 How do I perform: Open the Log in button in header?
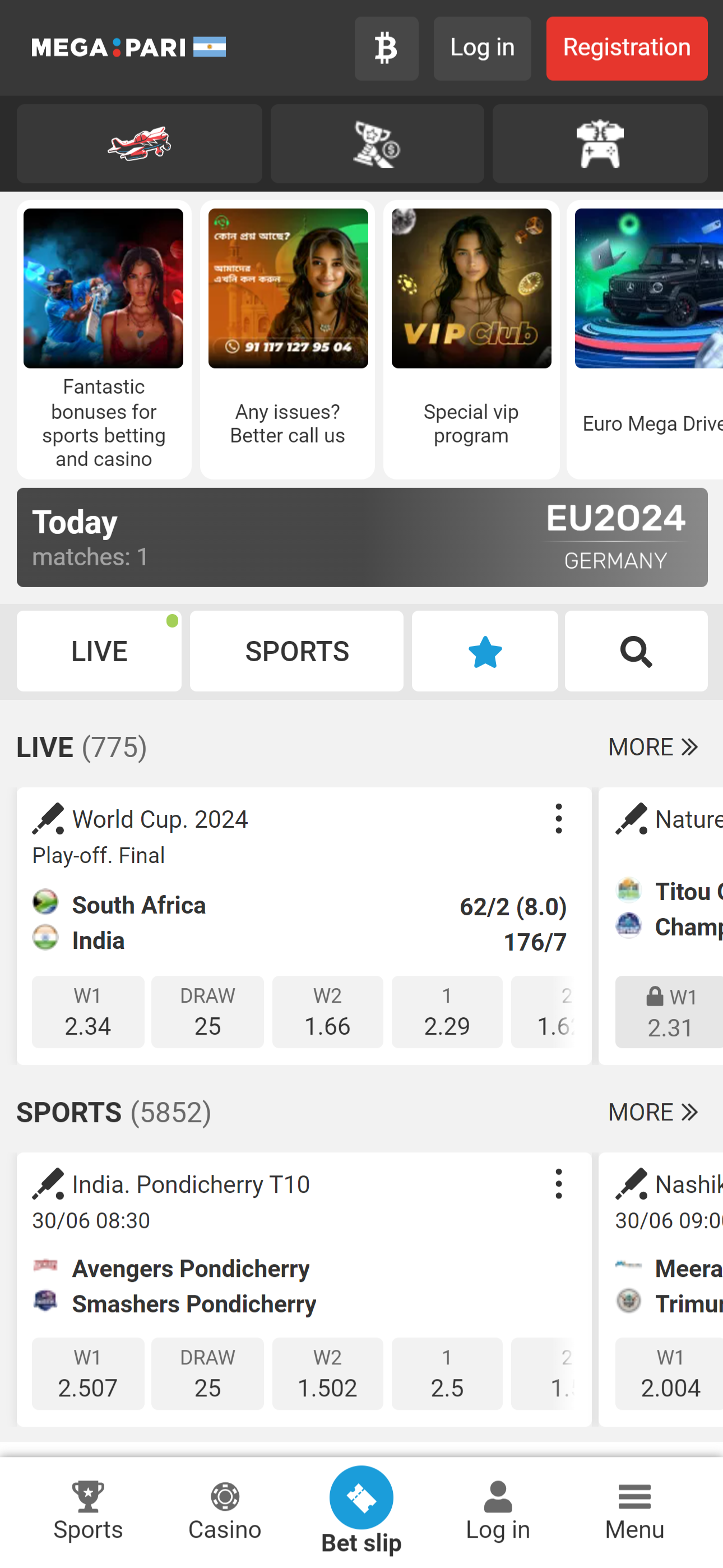tap(482, 48)
